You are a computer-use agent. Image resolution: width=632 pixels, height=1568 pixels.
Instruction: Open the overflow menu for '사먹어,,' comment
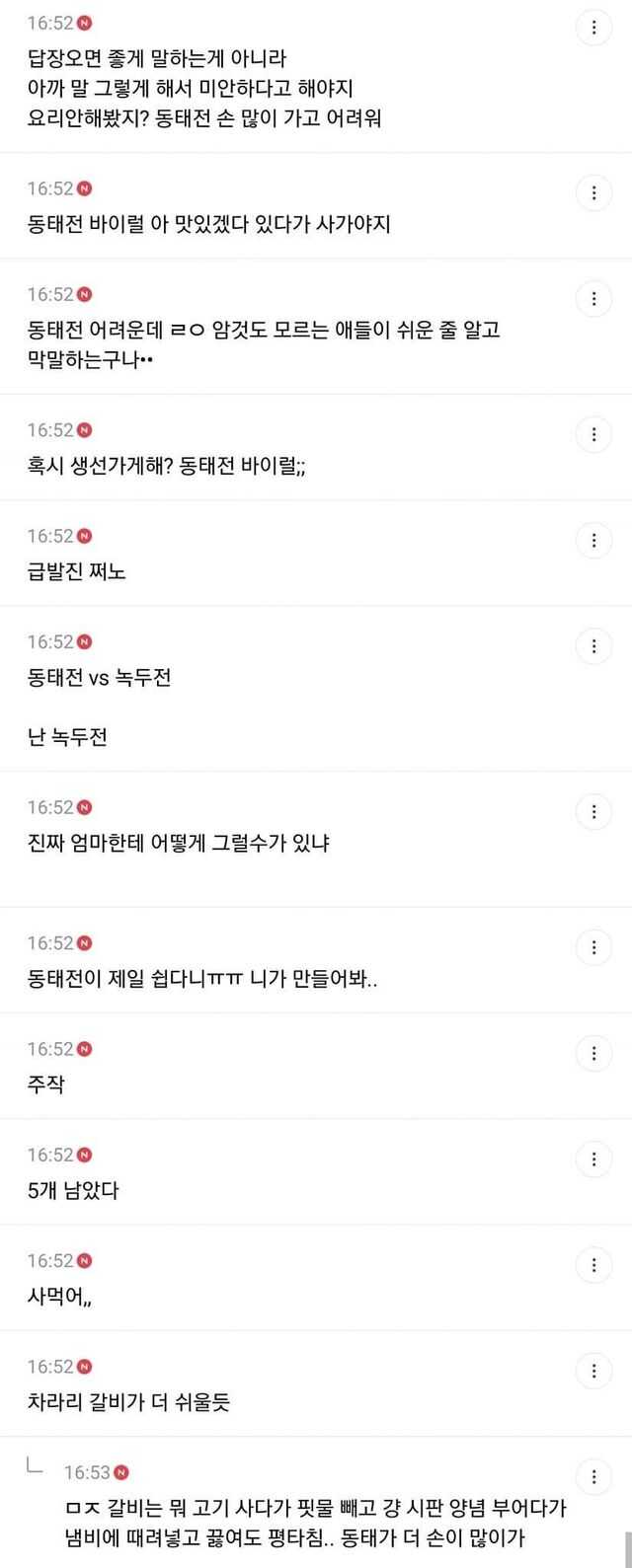pyautogui.click(x=593, y=1265)
